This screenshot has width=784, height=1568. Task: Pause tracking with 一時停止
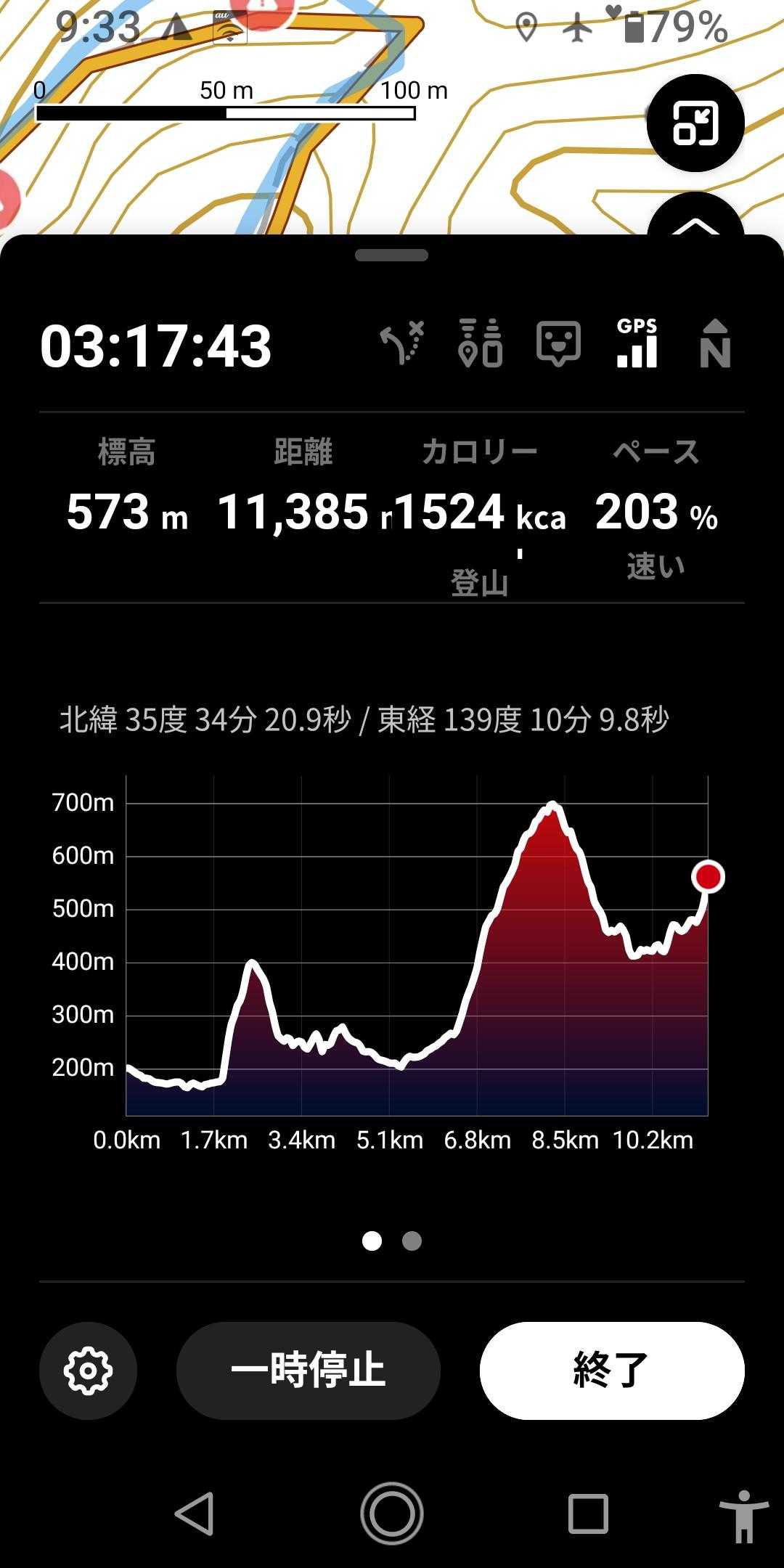(x=308, y=1371)
